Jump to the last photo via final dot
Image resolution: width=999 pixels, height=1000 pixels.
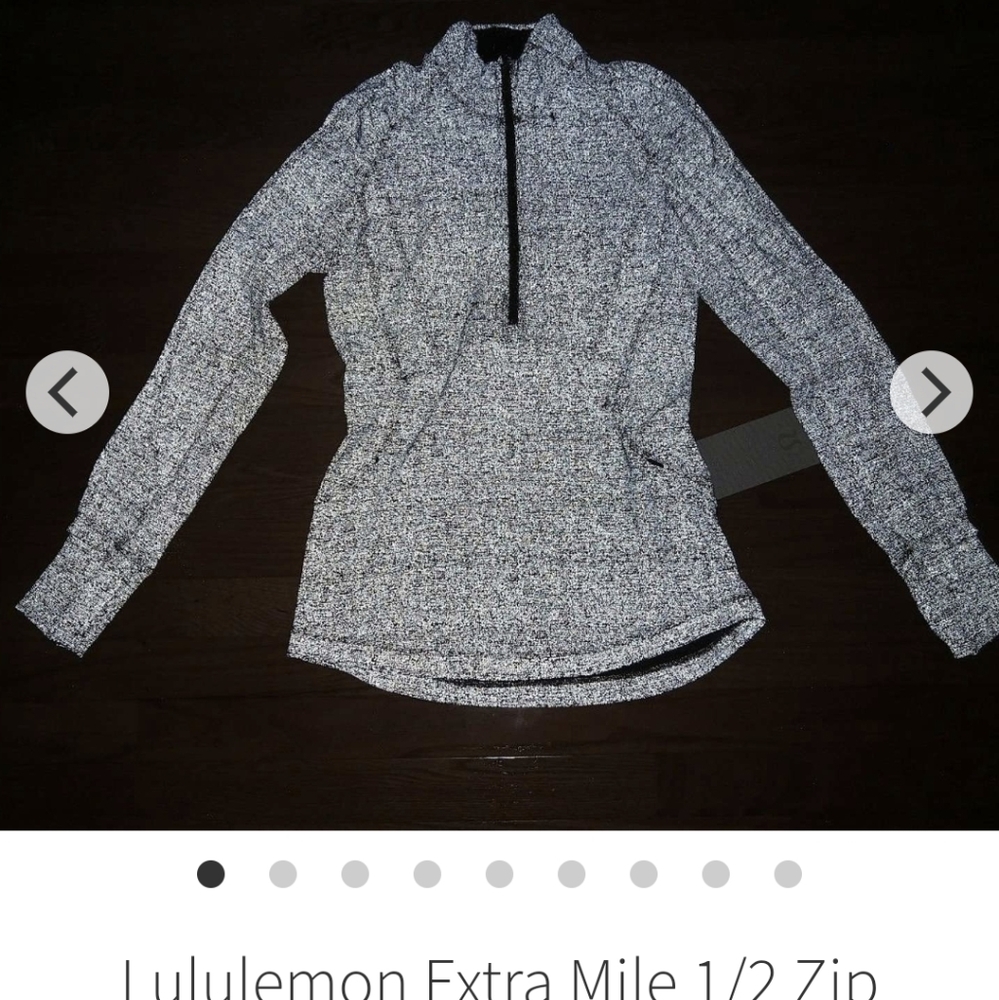point(789,874)
